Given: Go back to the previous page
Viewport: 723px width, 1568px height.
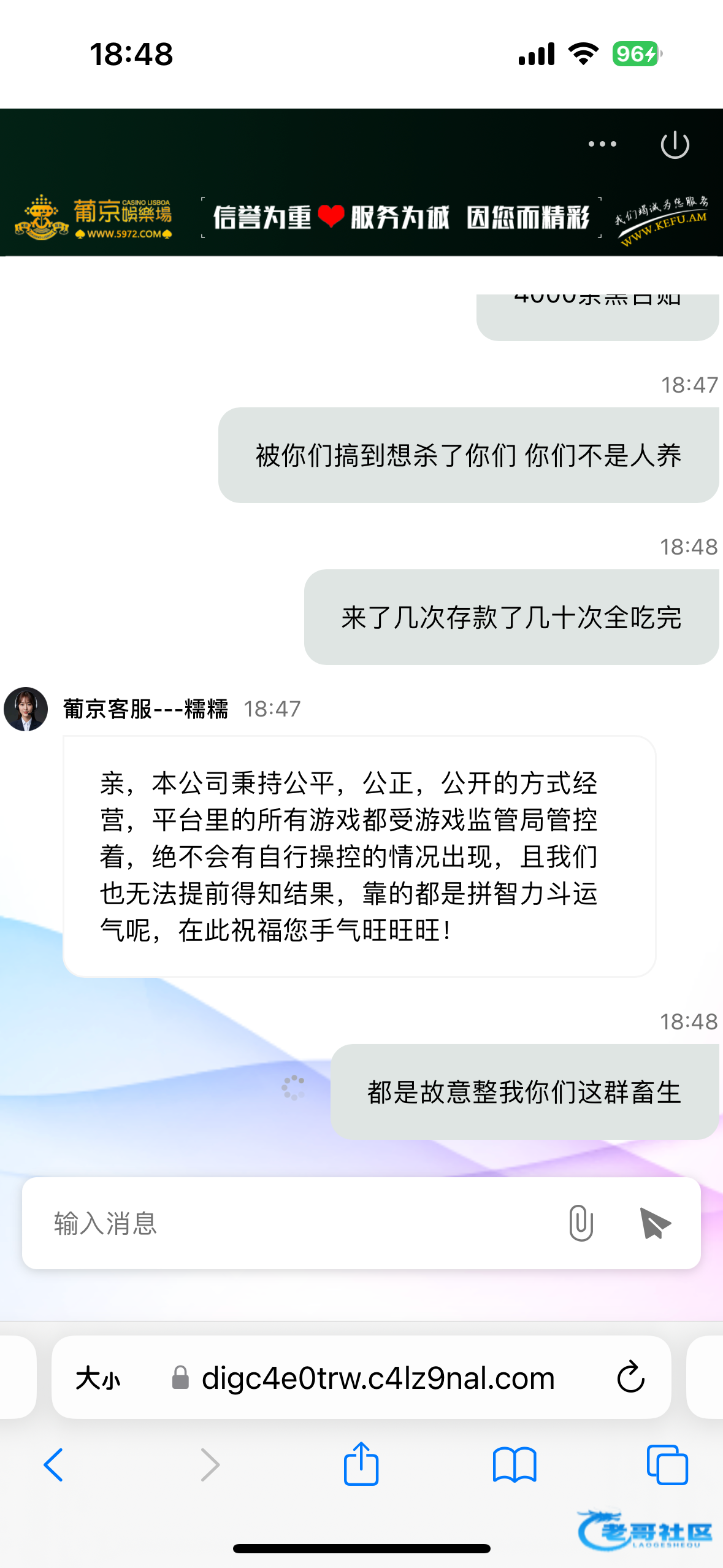Looking at the screenshot, I should (x=53, y=1465).
